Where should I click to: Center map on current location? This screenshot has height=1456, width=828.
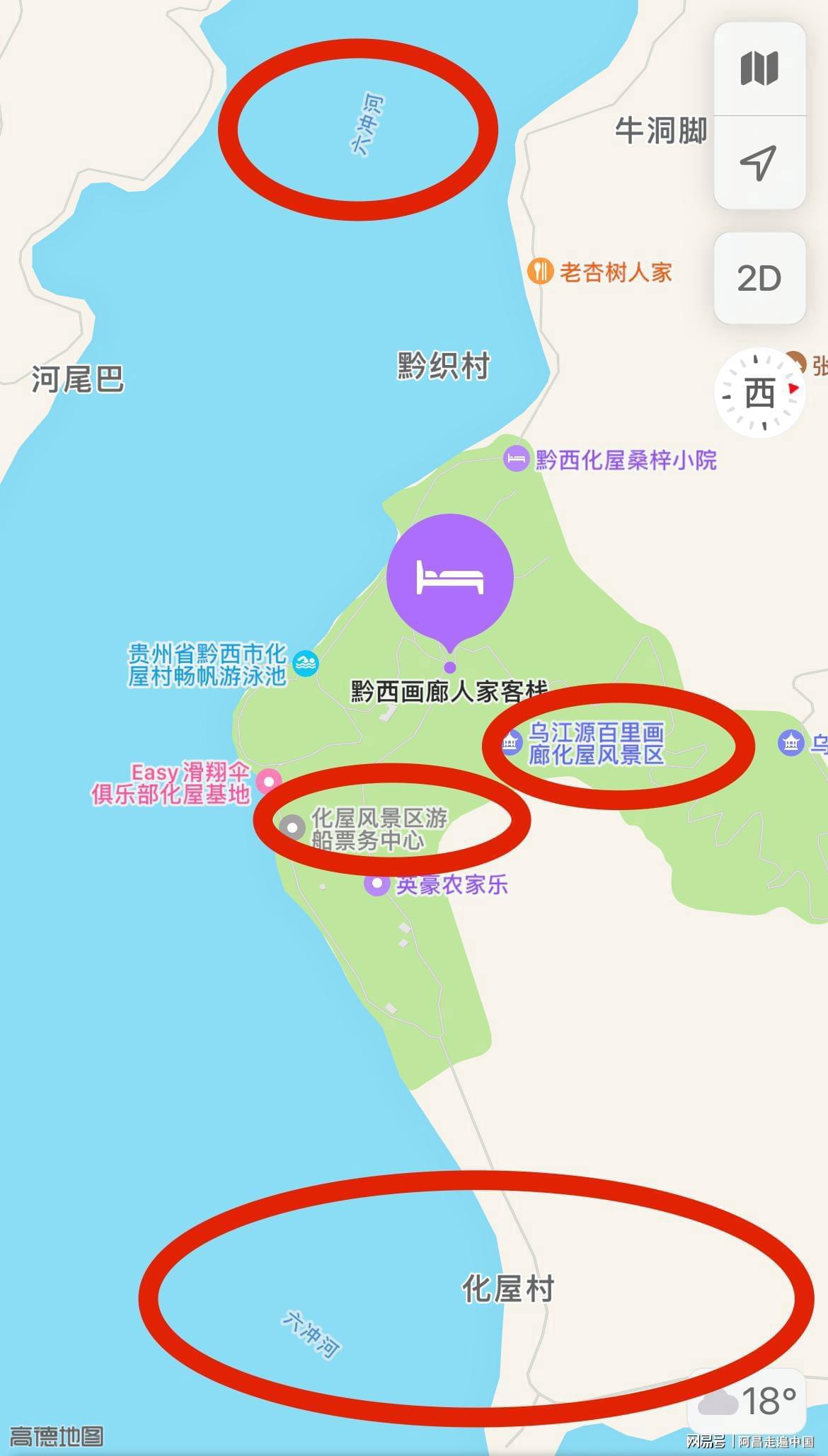click(759, 163)
